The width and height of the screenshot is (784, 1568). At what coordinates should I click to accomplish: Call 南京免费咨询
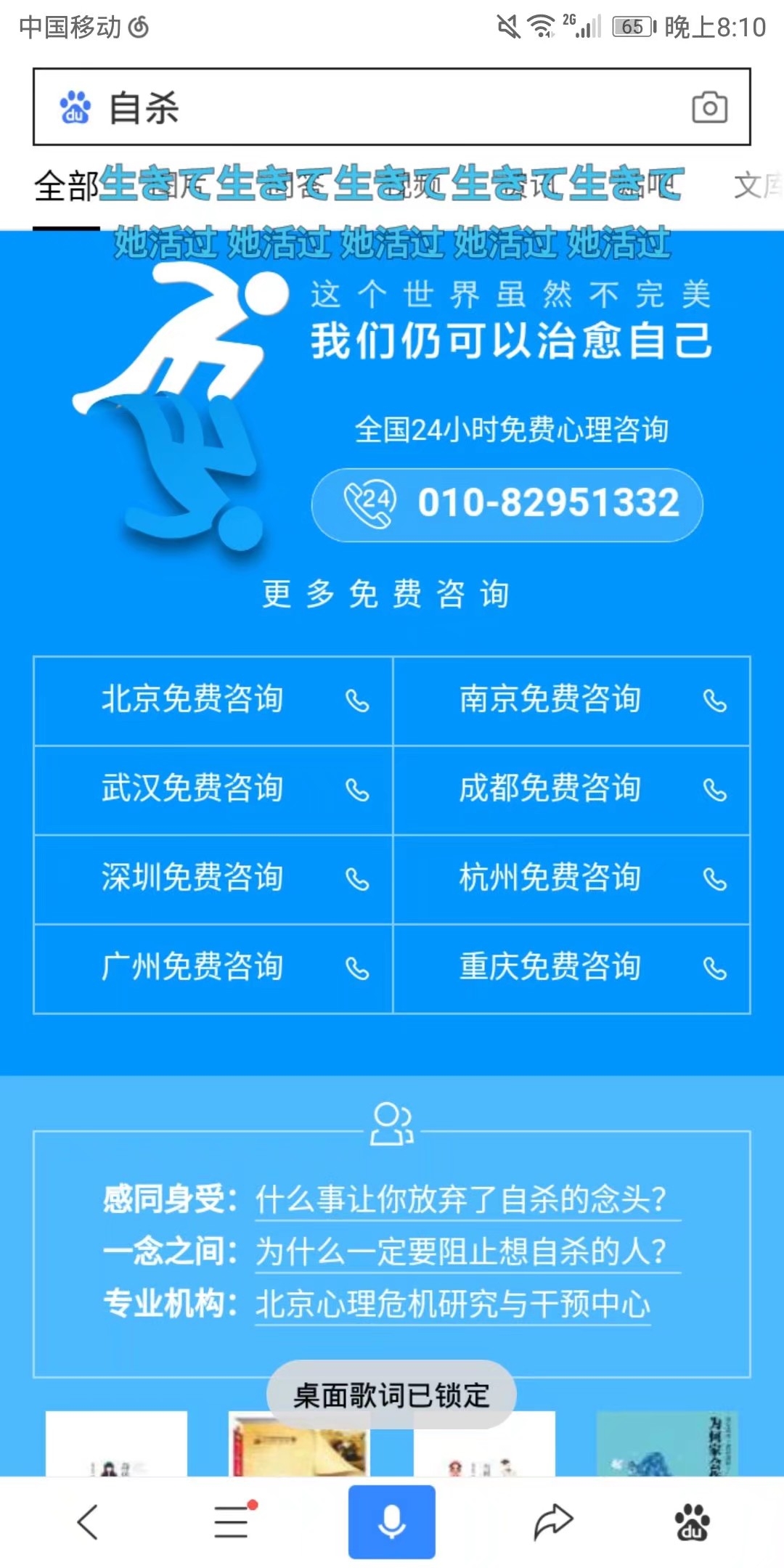[x=571, y=701]
